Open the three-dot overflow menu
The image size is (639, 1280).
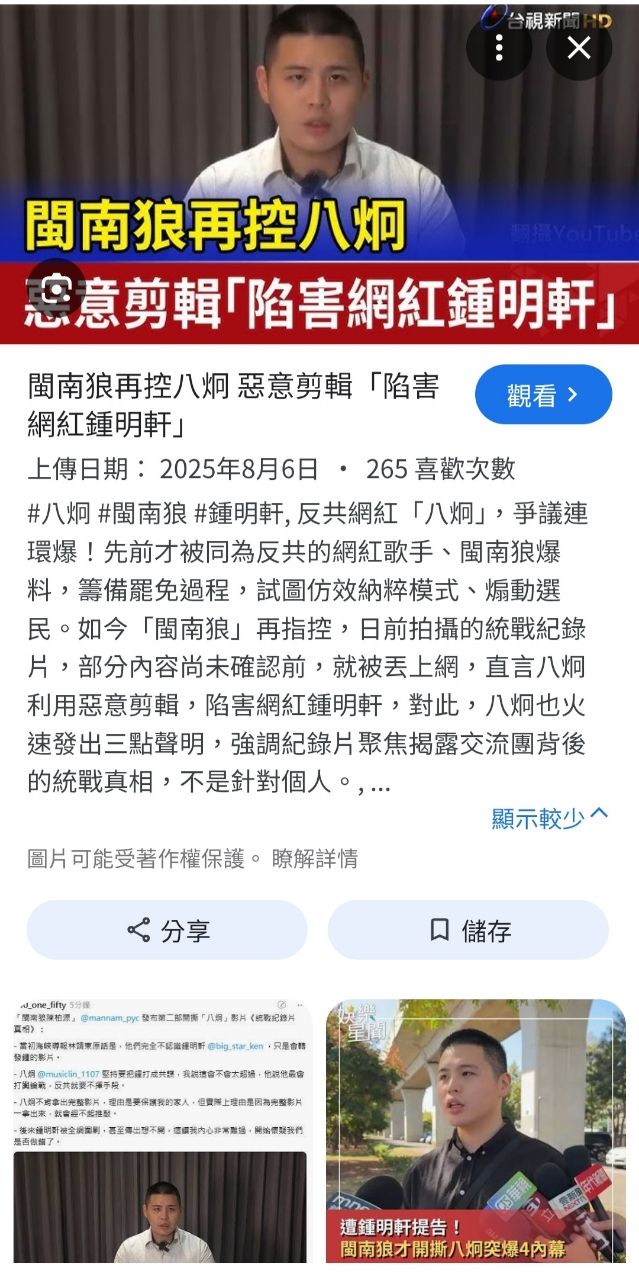(499, 48)
